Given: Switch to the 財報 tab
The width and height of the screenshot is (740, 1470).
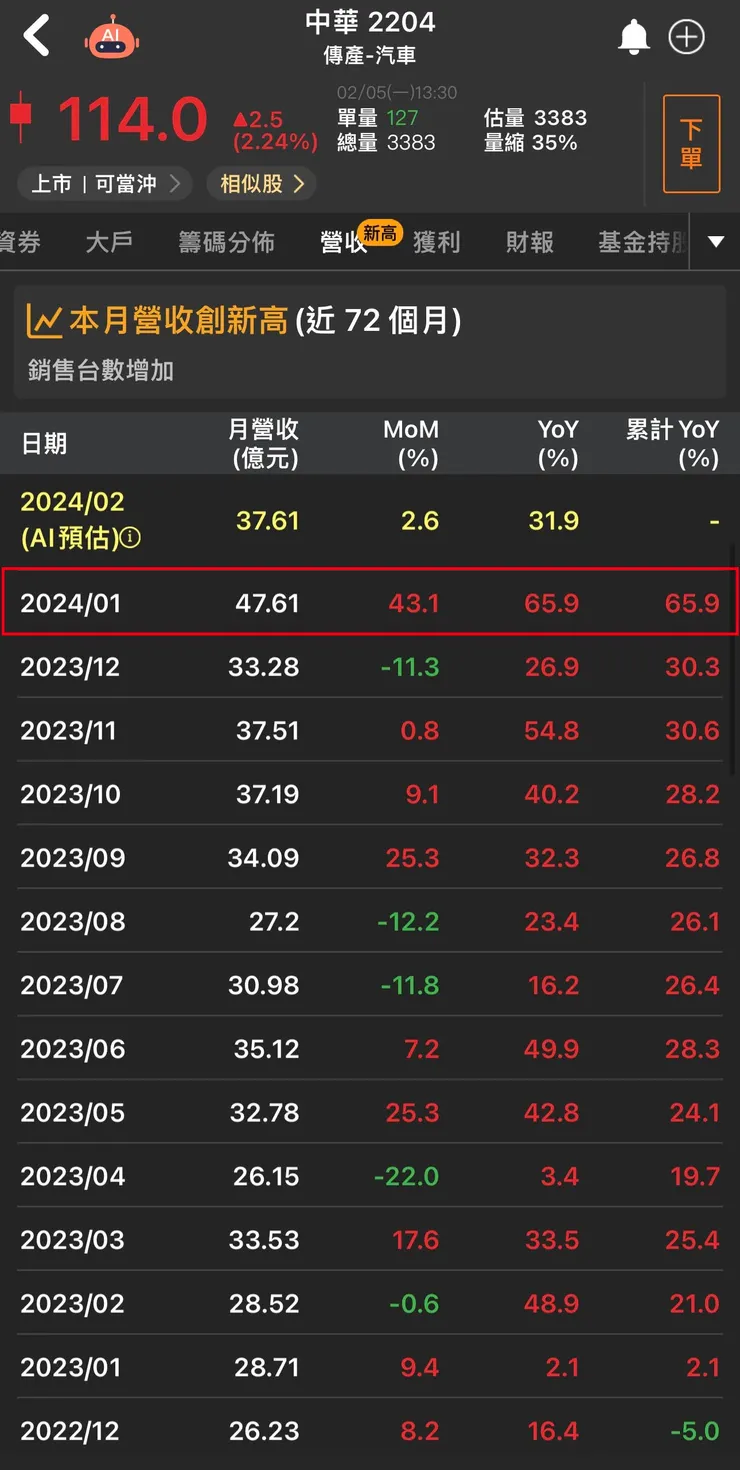Looking at the screenshot, I should point(530,242).
